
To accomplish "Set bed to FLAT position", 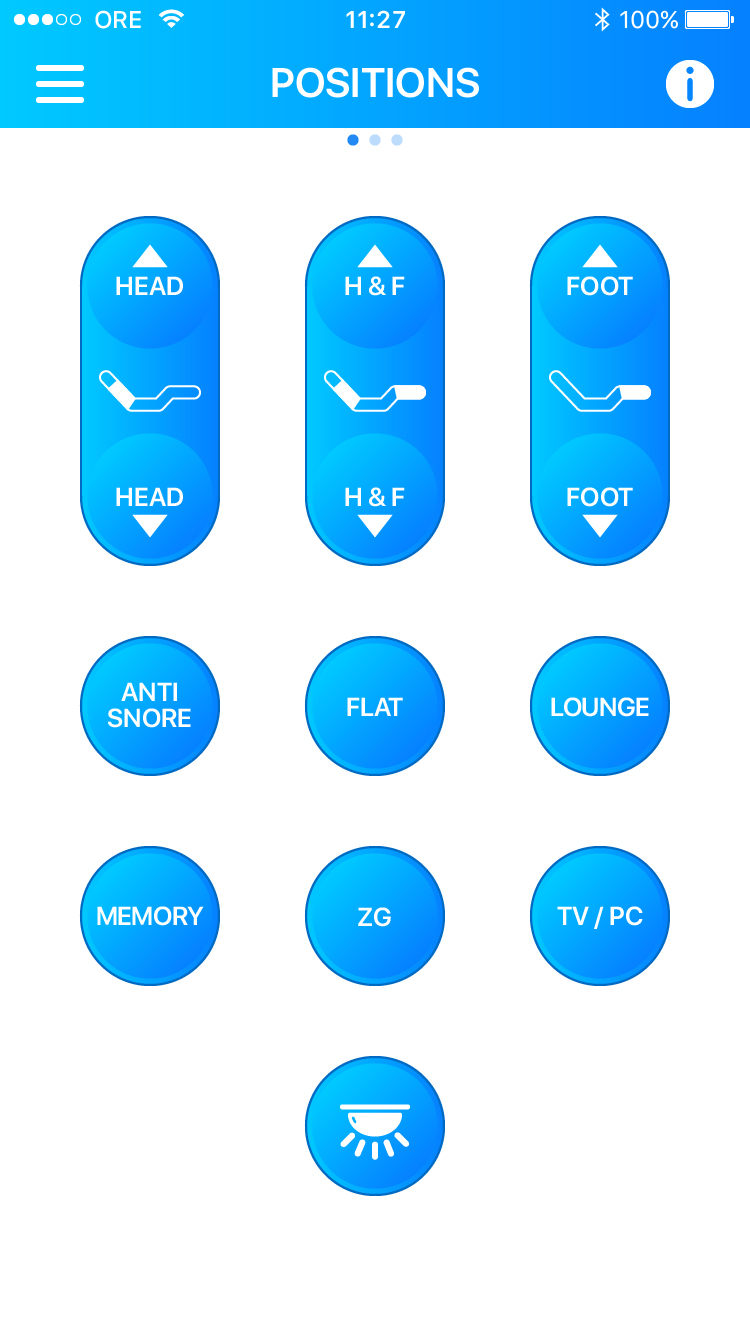I will [x=375, y=706].
